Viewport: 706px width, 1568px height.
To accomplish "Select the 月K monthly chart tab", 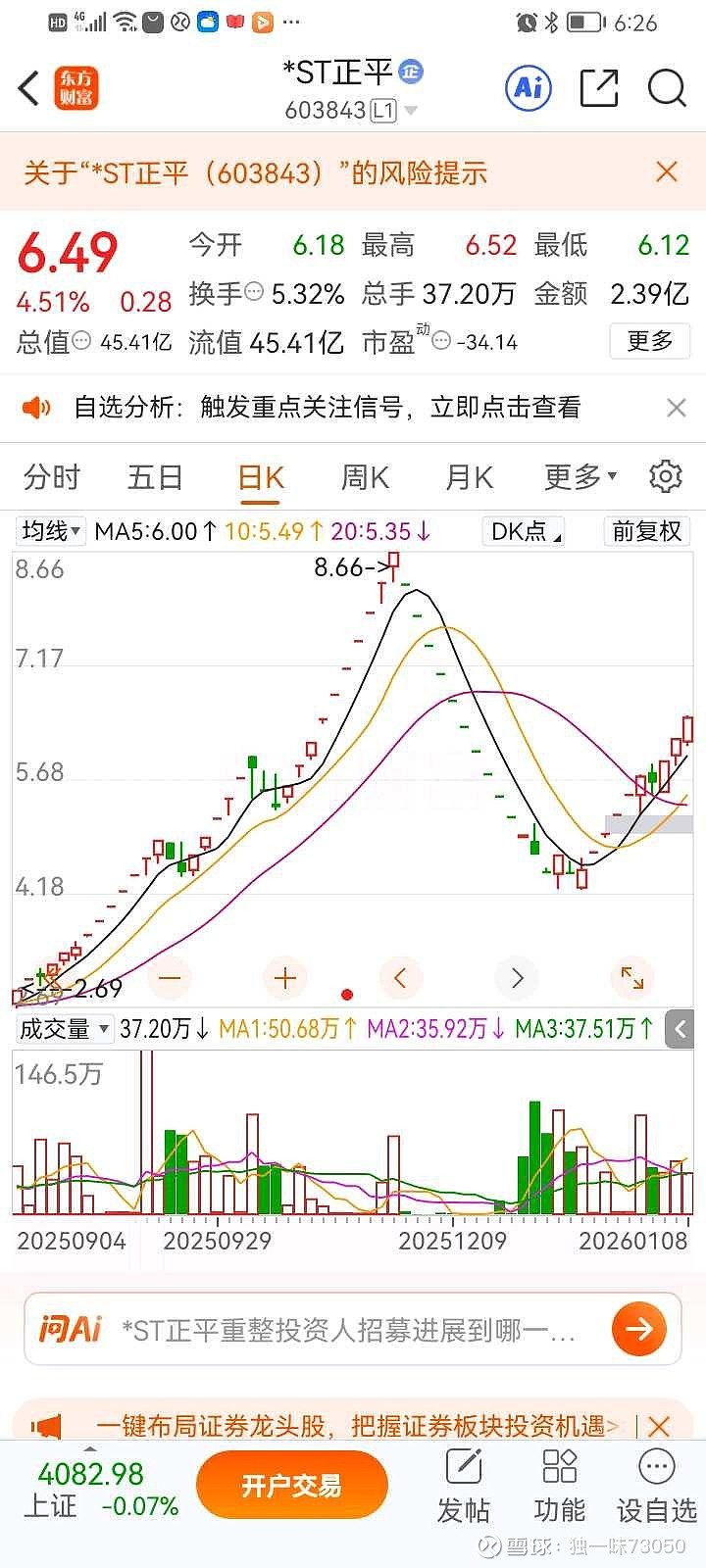I will coord(467,476).
